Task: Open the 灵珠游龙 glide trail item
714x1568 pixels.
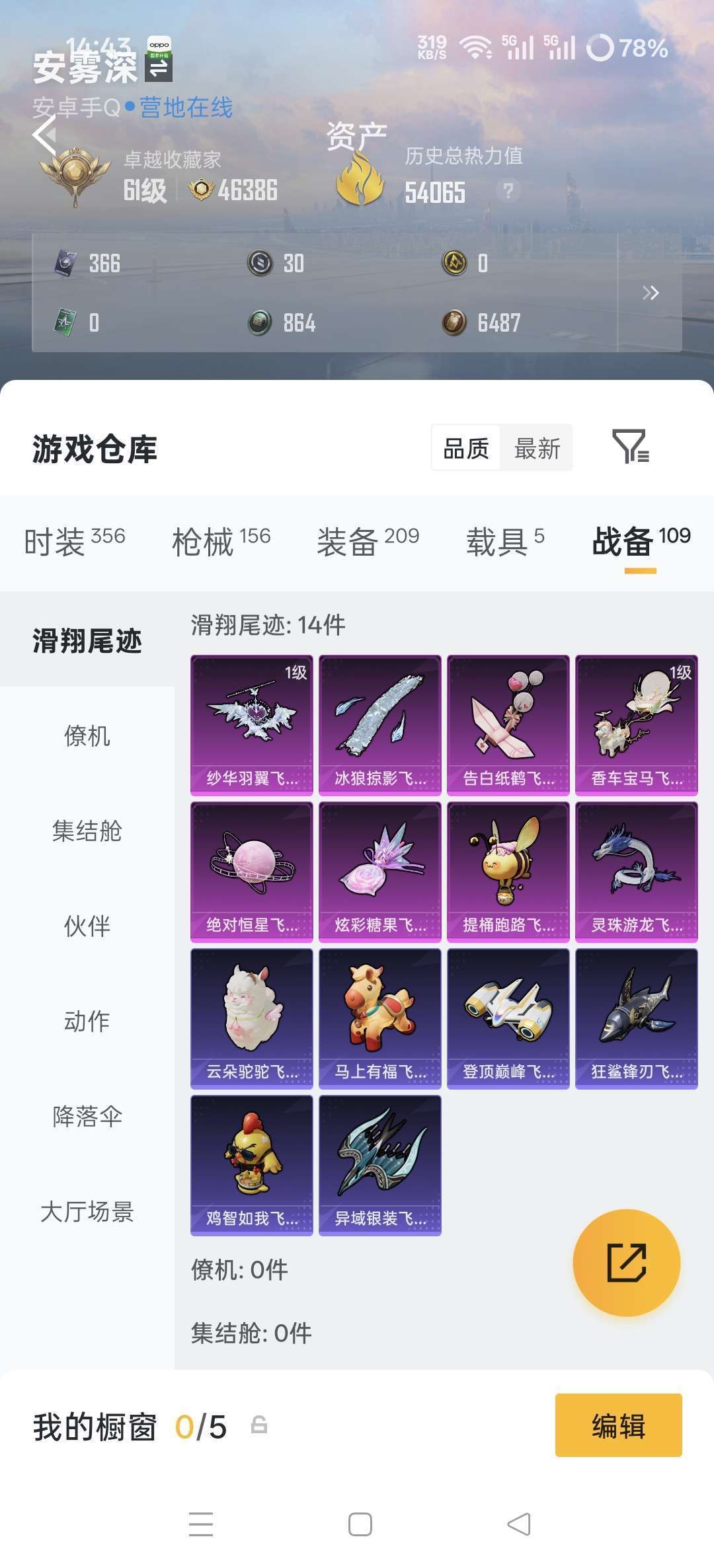Action: 637,872
